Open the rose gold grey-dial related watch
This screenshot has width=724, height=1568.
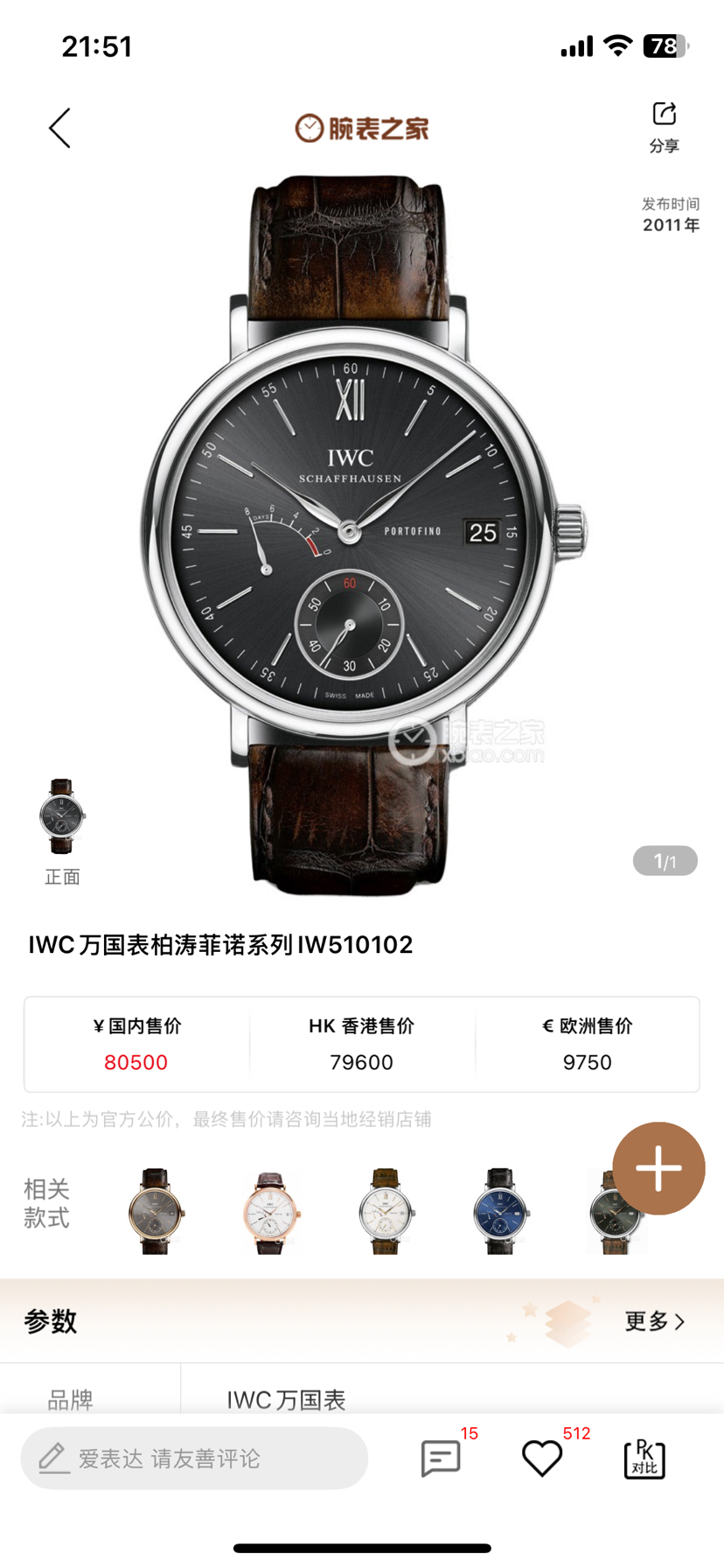point(156,1211)
